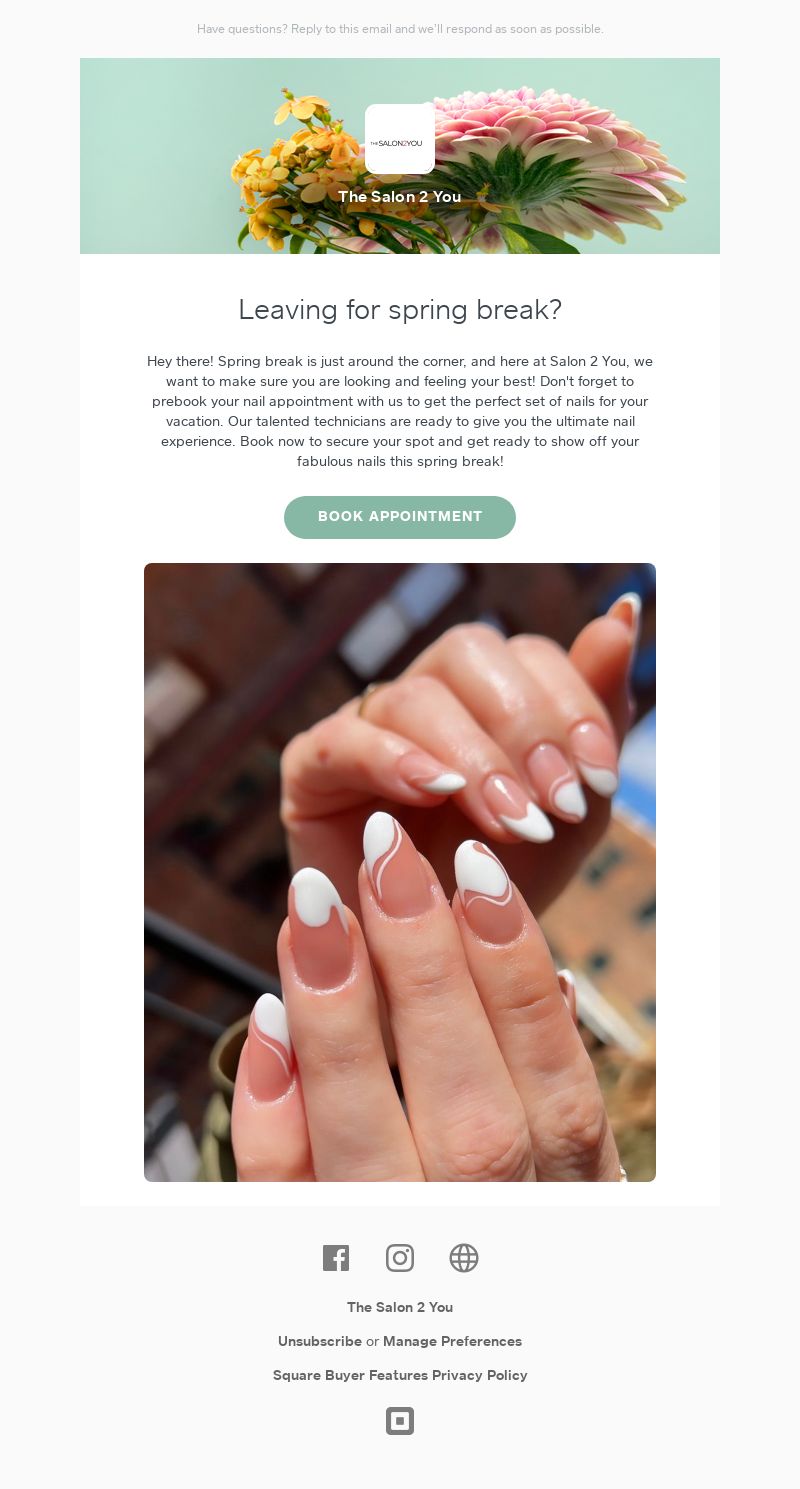Open The Salon 2 You footer link

400,1307
